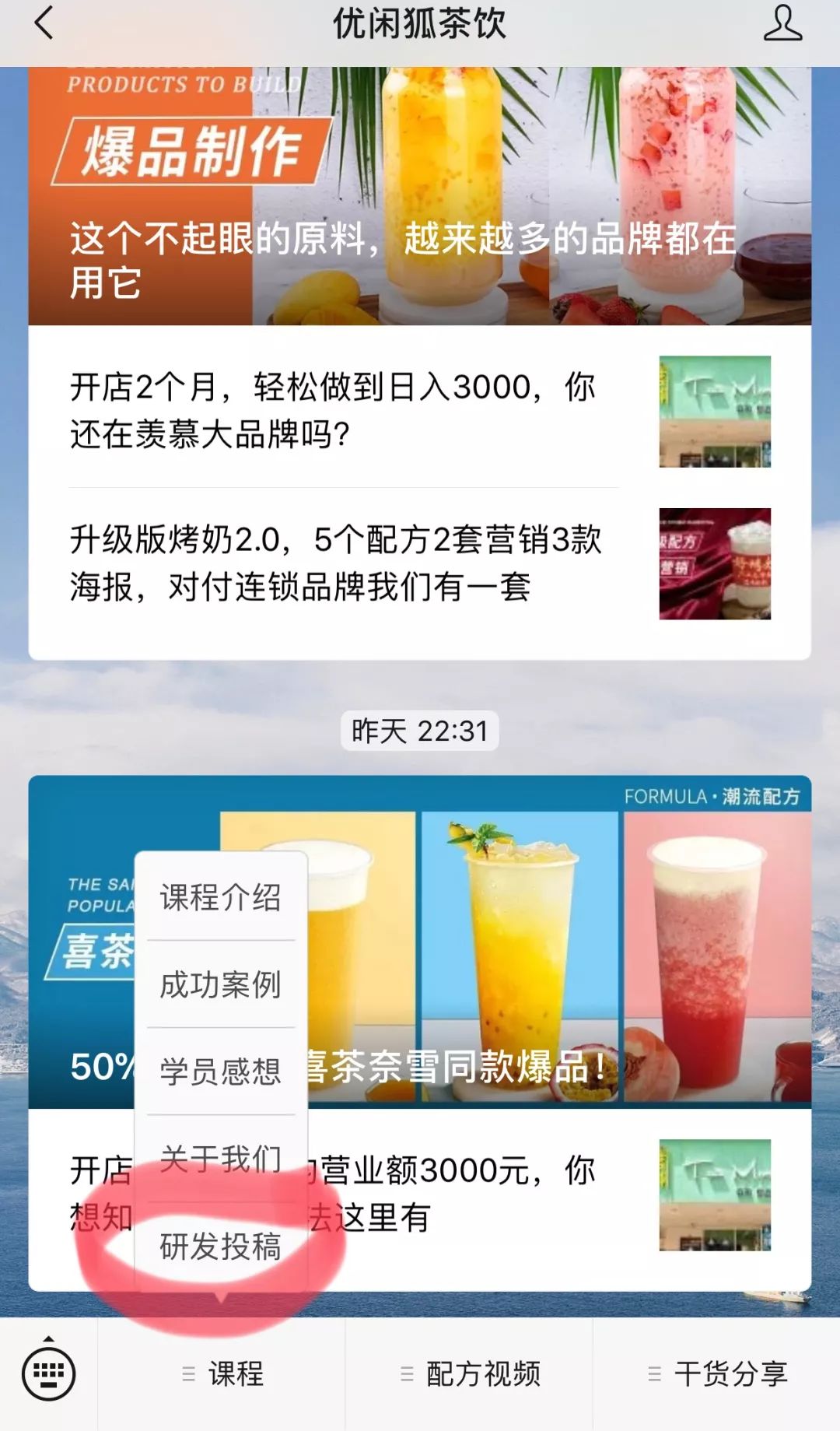Viewport: 840px width, 1431px height.
Task: Open the 干货分享 bottom menu
Action: pos(717,1374)
